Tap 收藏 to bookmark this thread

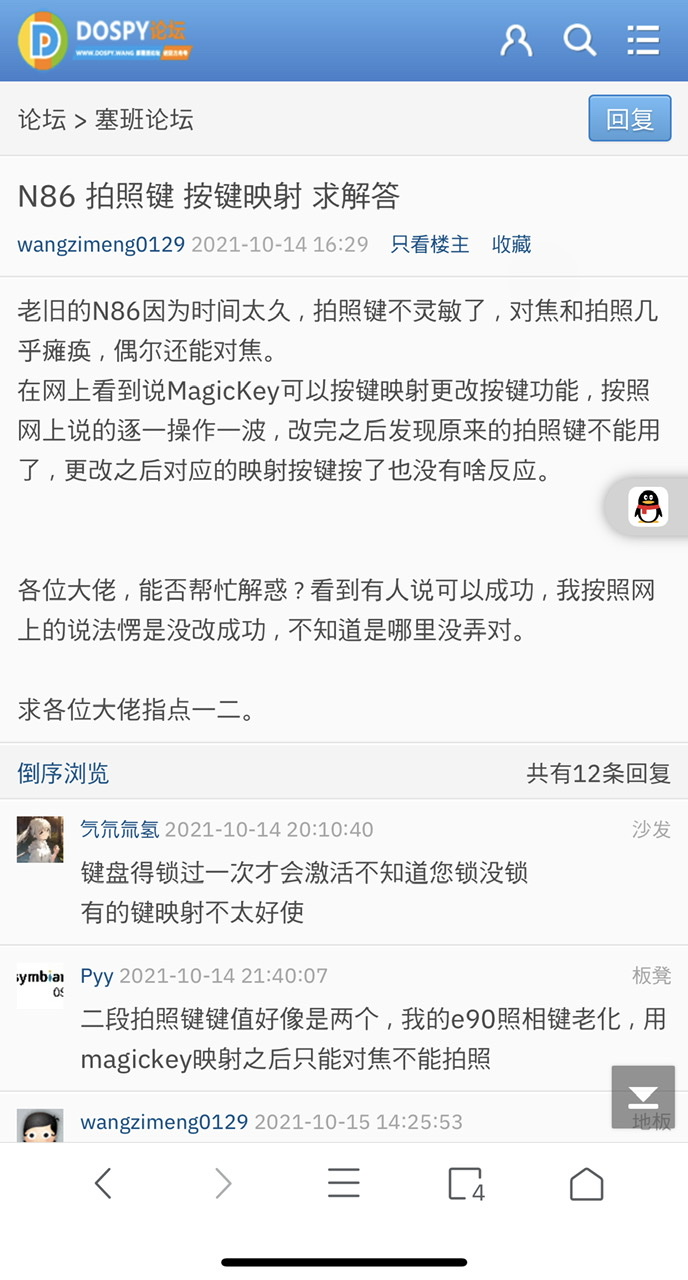(511, 244)
